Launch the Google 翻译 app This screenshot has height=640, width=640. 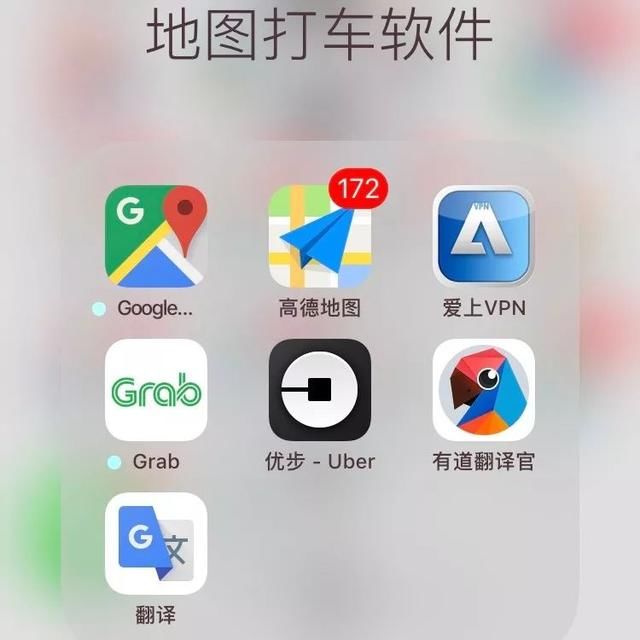(156, 544)
